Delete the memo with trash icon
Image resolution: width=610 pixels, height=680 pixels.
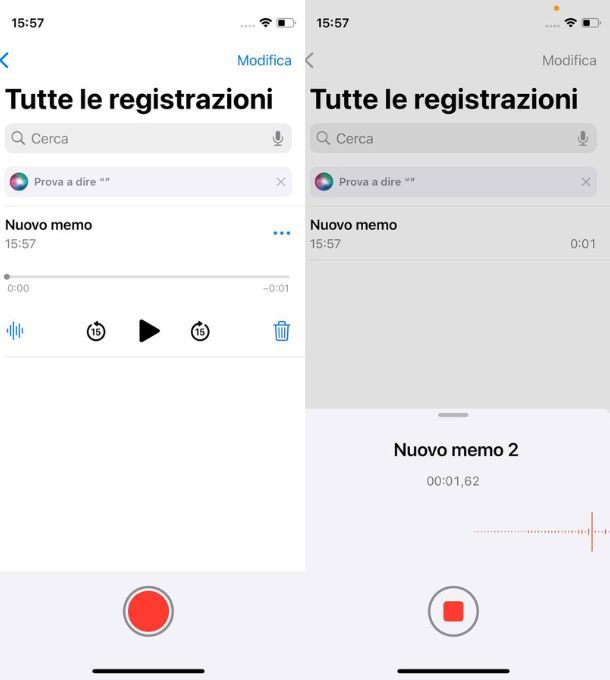point(282,331)
